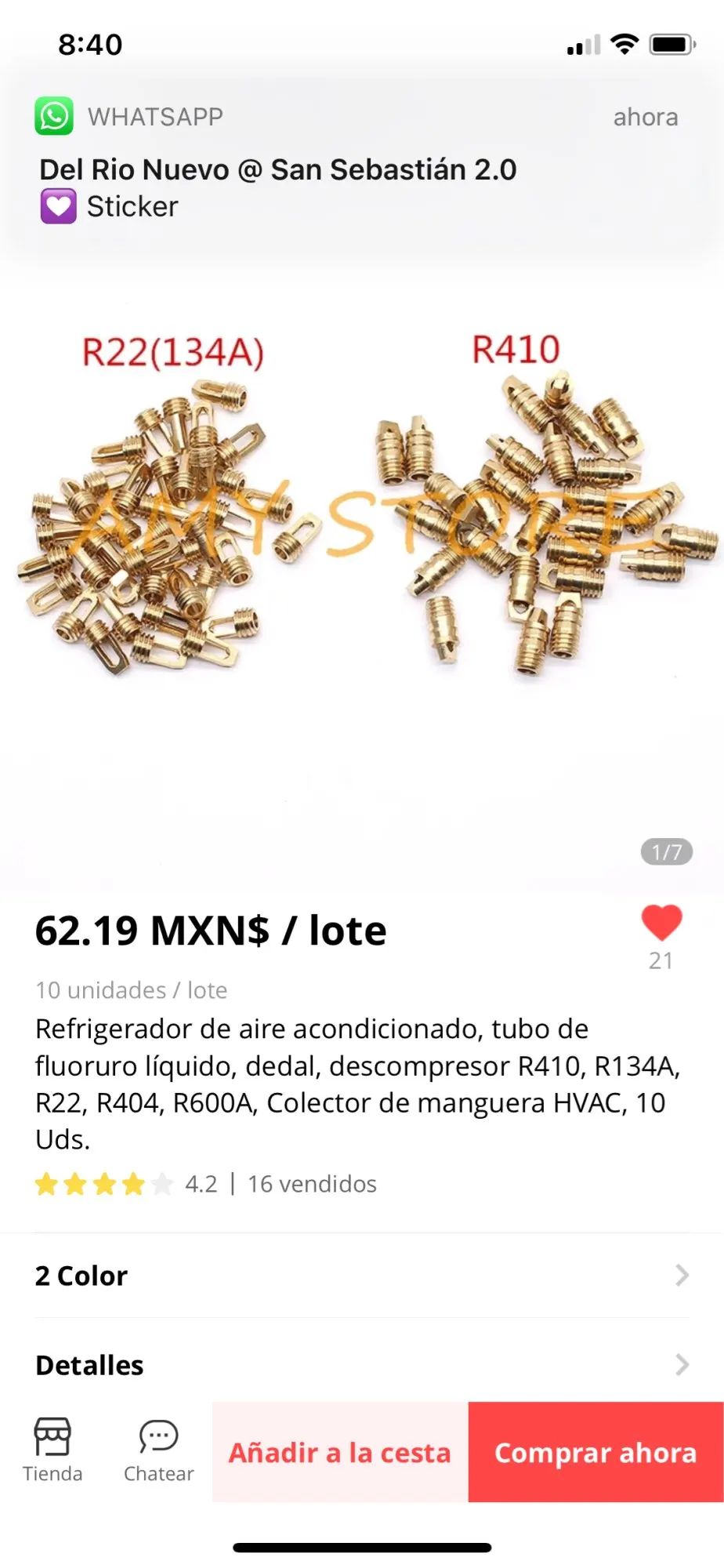Screen dimensions: 724x1568
Task: Open the 2 Color options row
Action: coord(362,1276)
